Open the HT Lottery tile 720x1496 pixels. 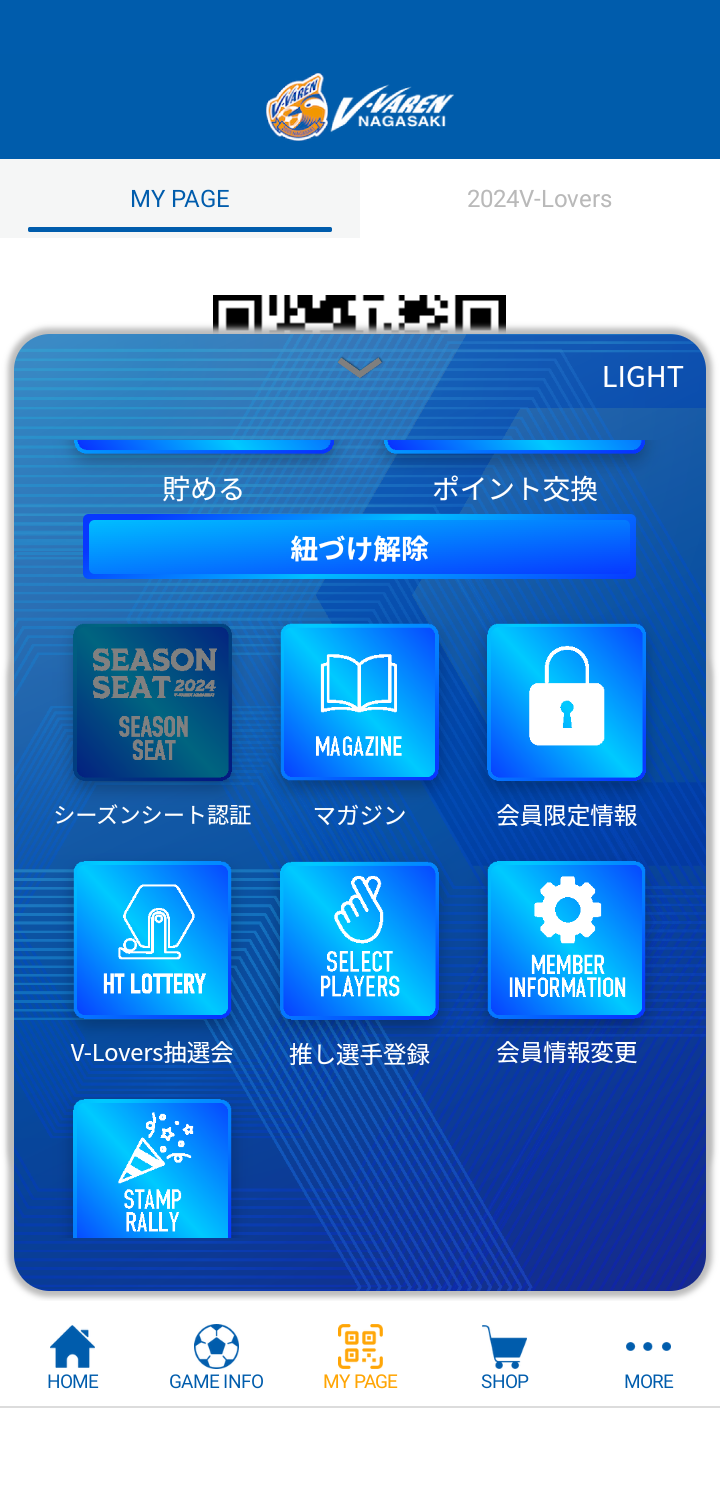click(x=153, y=940)
